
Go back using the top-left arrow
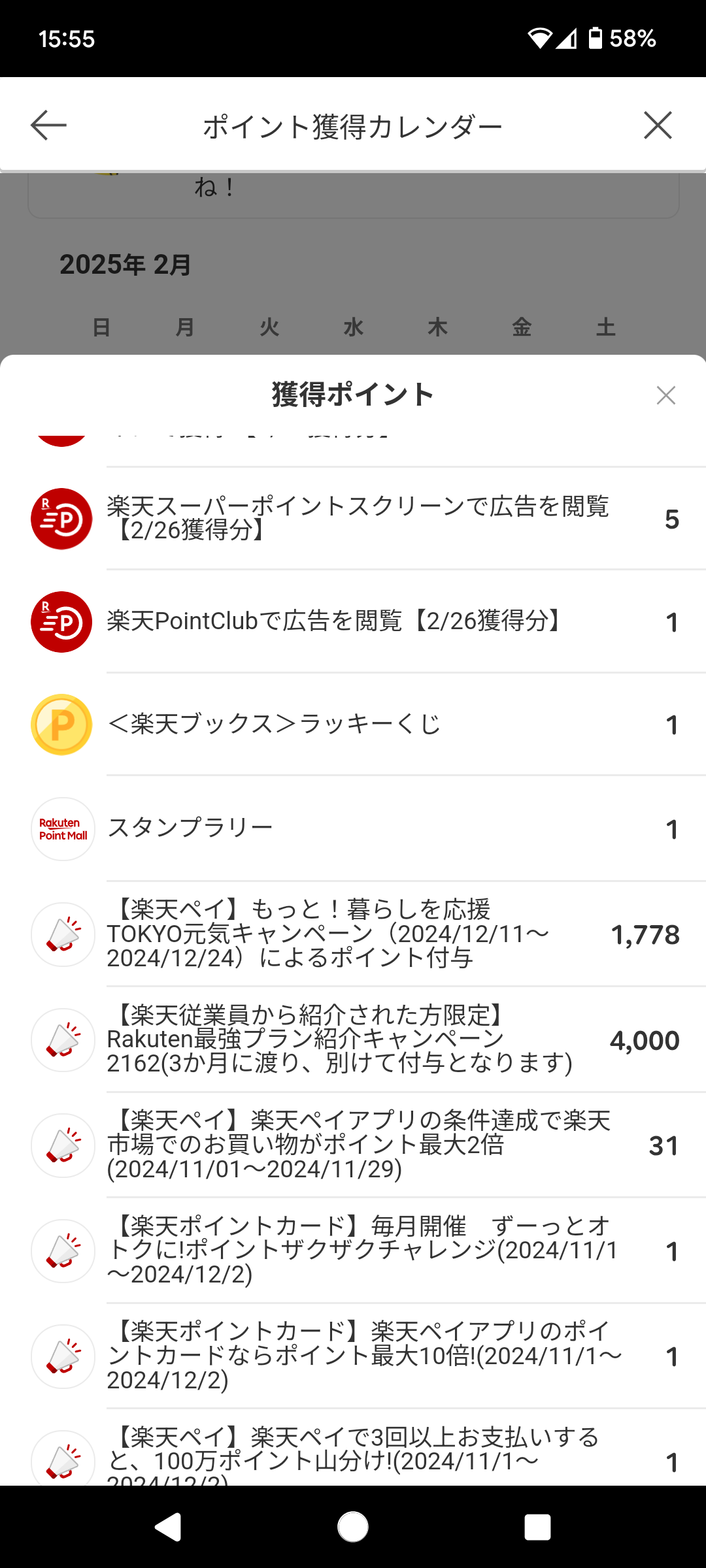[x=48, y=125]
